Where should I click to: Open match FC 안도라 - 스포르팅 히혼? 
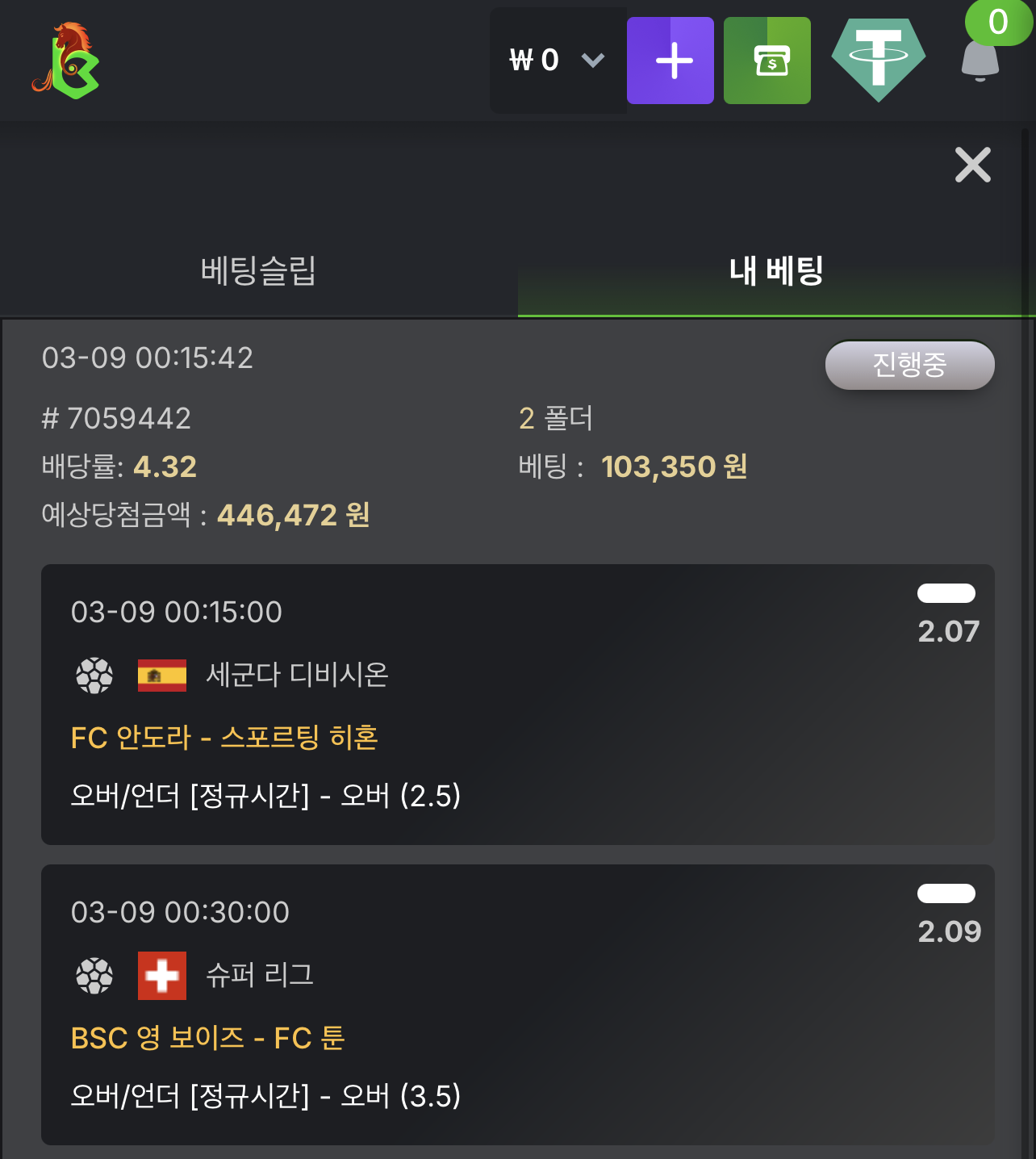tap(224, 737)
